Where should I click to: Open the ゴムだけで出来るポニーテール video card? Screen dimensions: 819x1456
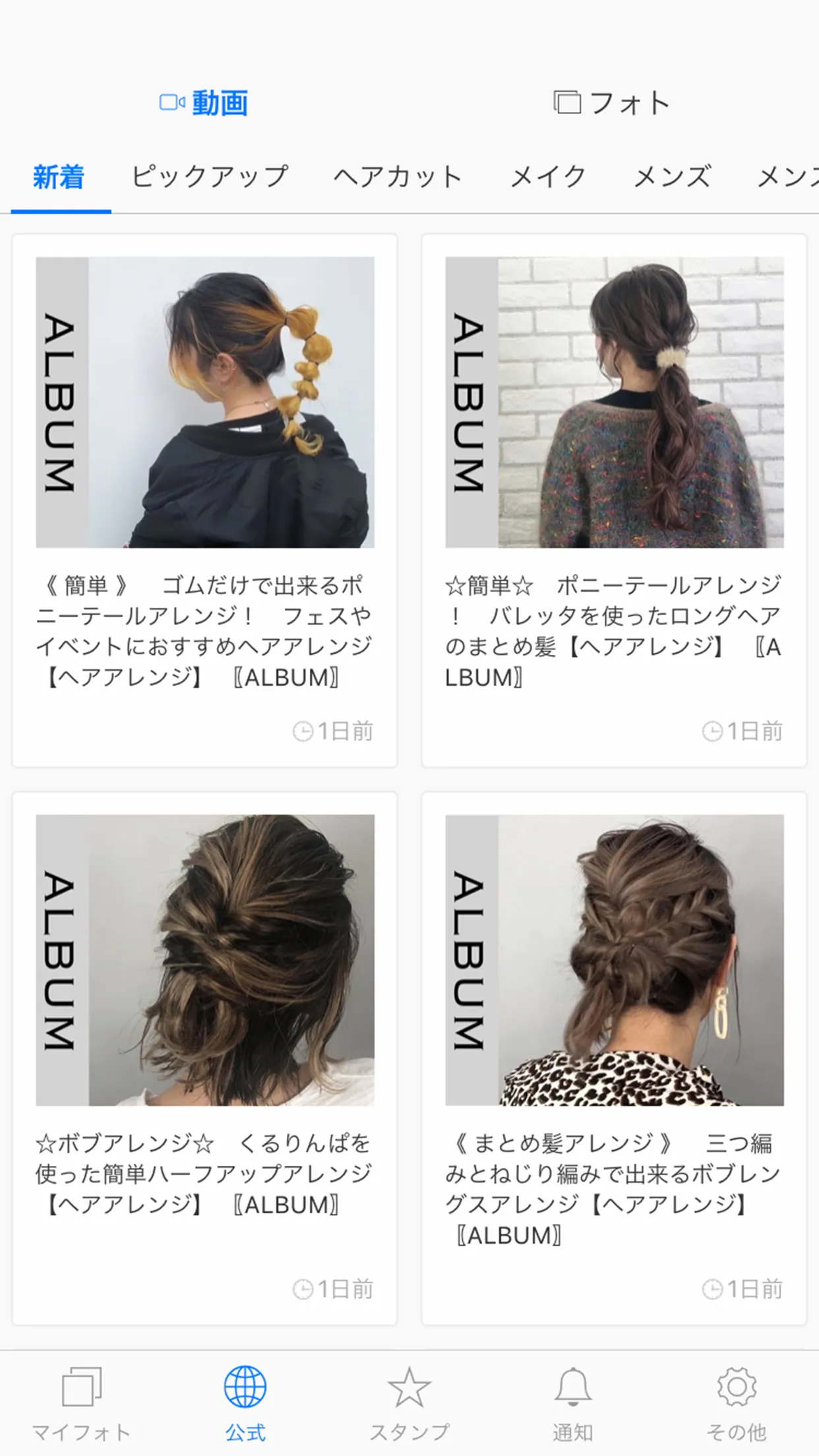click(205, 501)
